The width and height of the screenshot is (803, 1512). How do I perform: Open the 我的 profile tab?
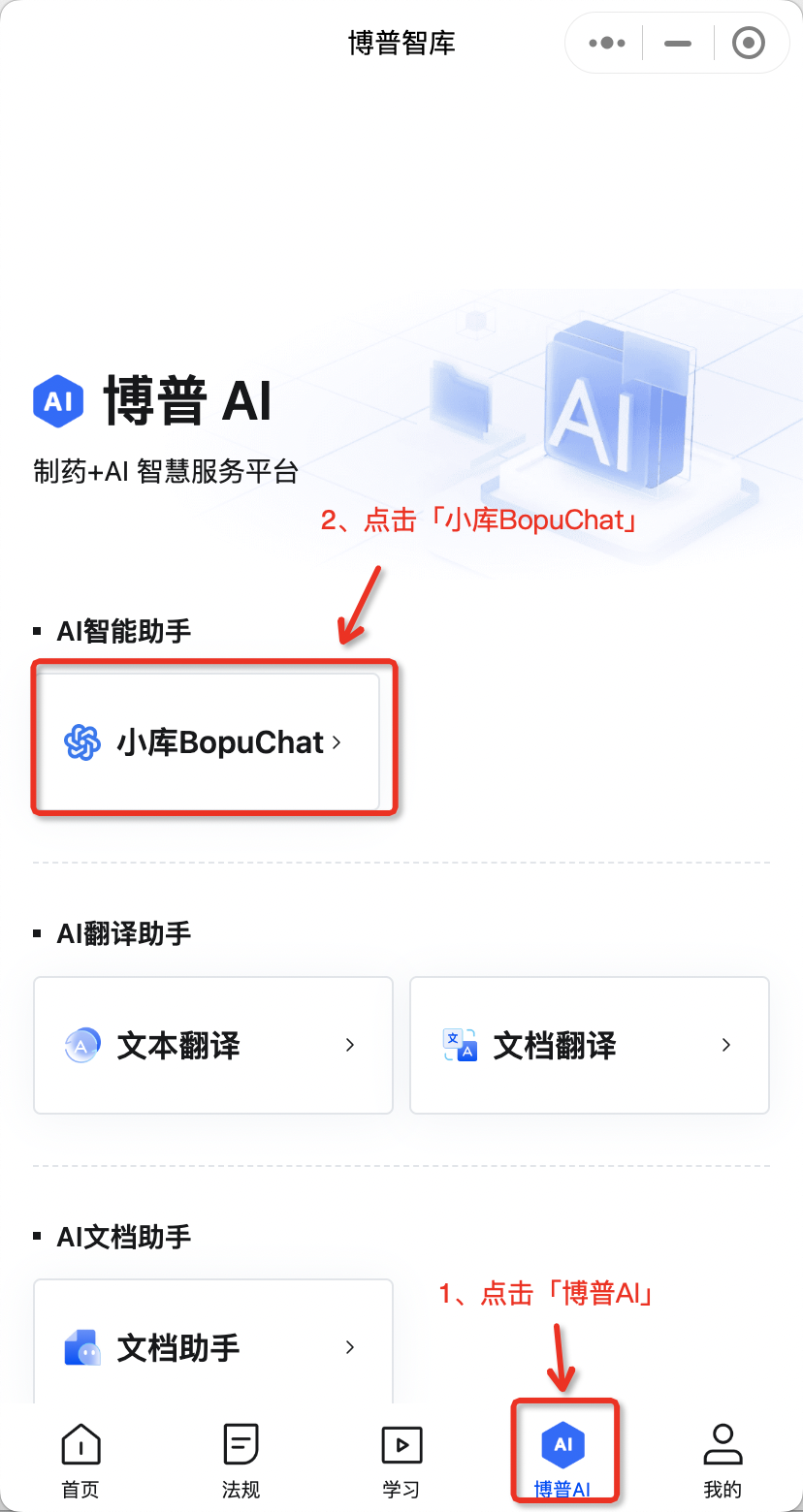coord(722,1461)
